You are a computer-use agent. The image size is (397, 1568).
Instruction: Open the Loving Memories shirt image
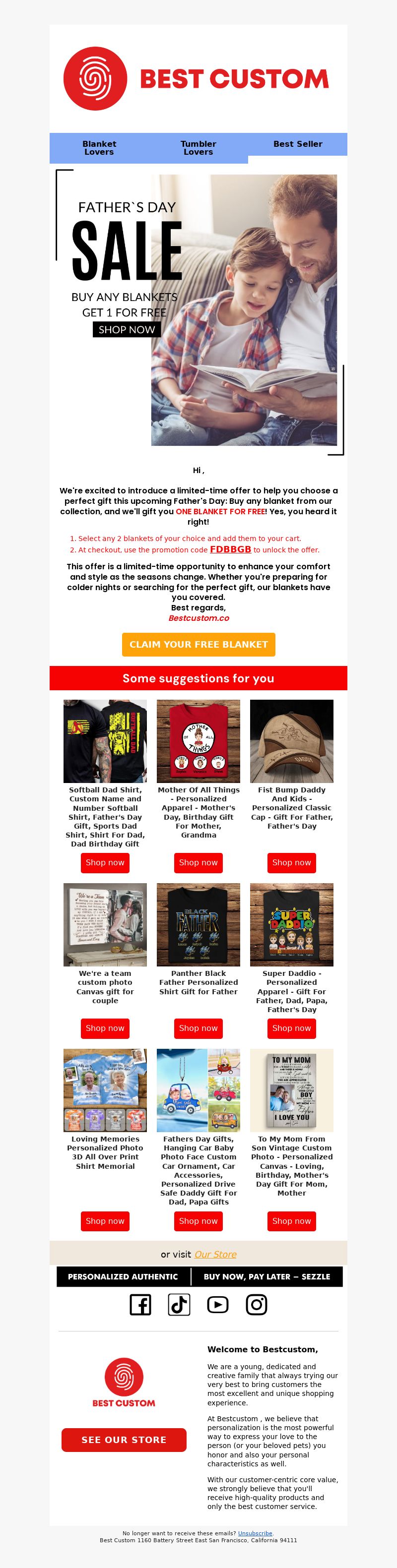pyautogui.click(x=105, y=1090)
